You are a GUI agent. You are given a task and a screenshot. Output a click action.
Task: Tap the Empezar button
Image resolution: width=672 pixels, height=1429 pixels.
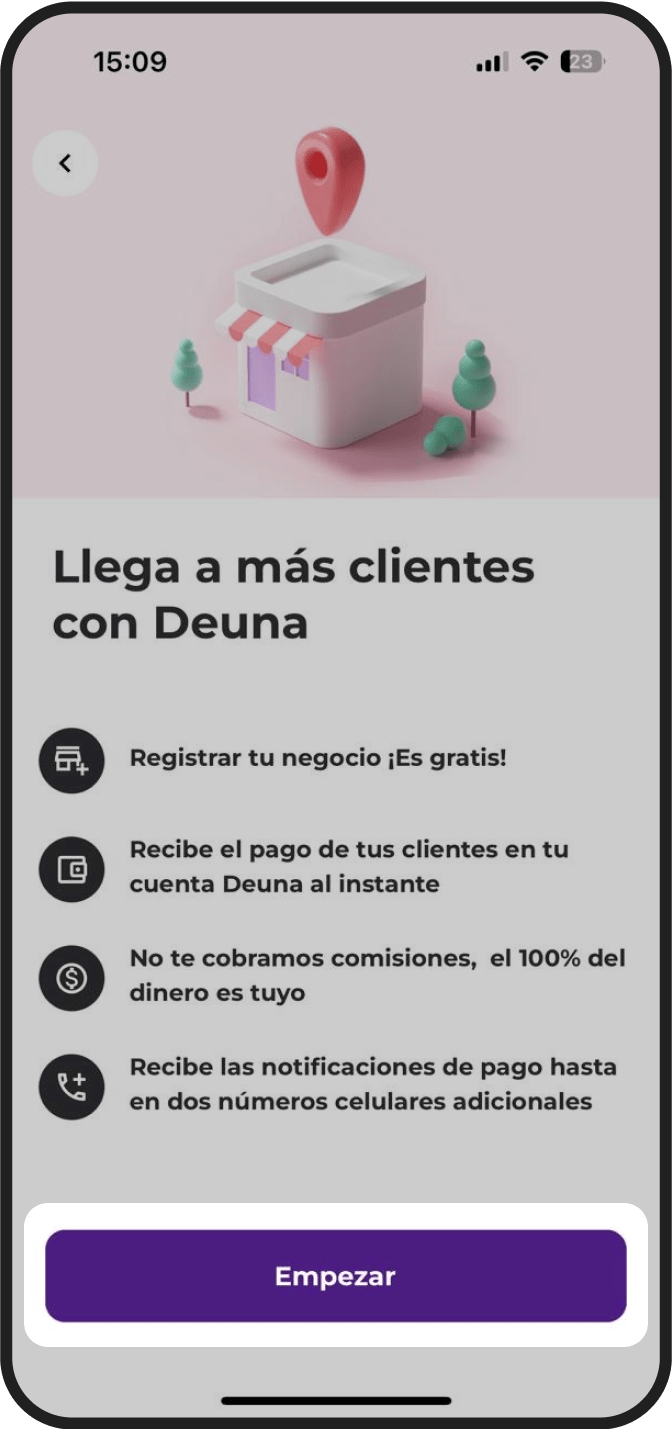pyautogui.click(x=336, y=1276)
